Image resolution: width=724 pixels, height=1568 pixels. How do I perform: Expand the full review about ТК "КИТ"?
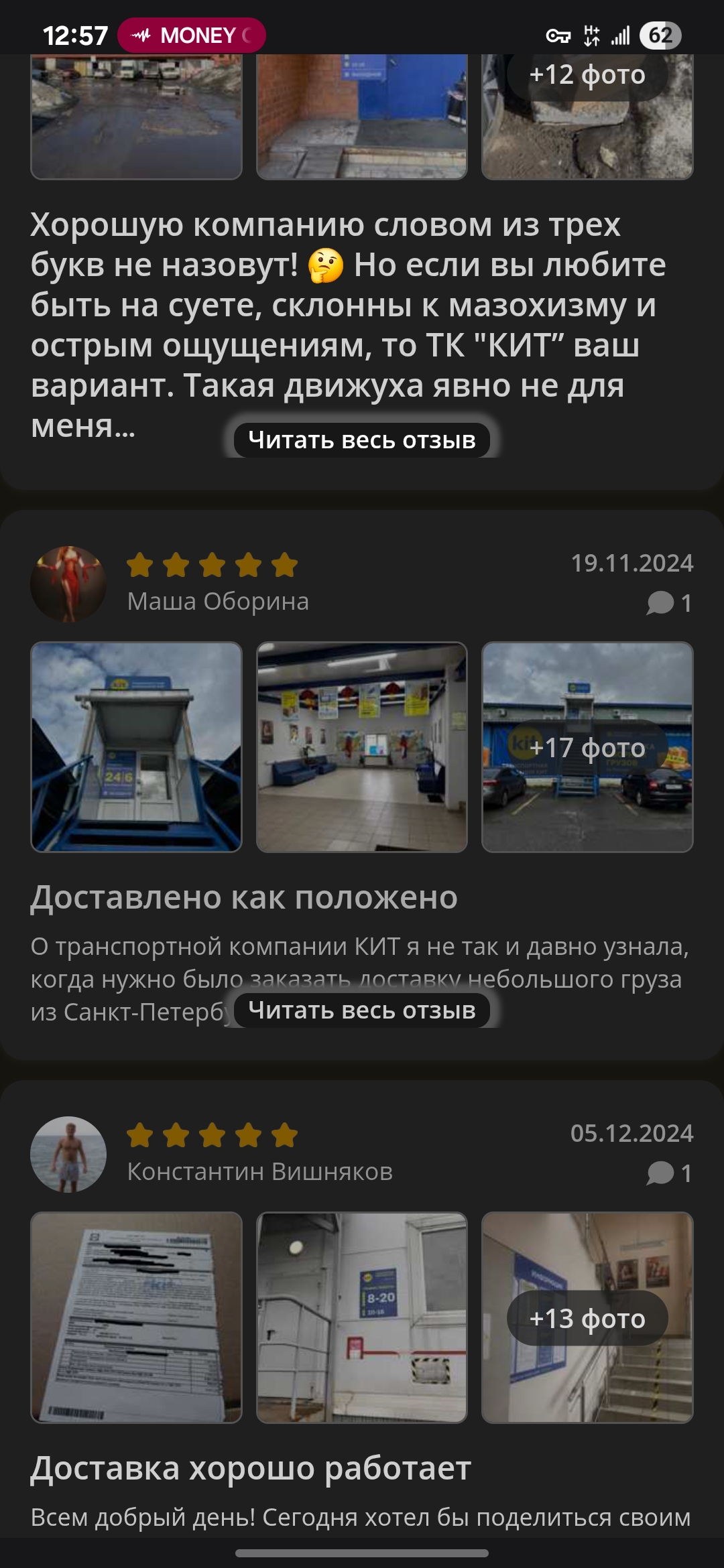pyautogui.click(x=361, y=440)
